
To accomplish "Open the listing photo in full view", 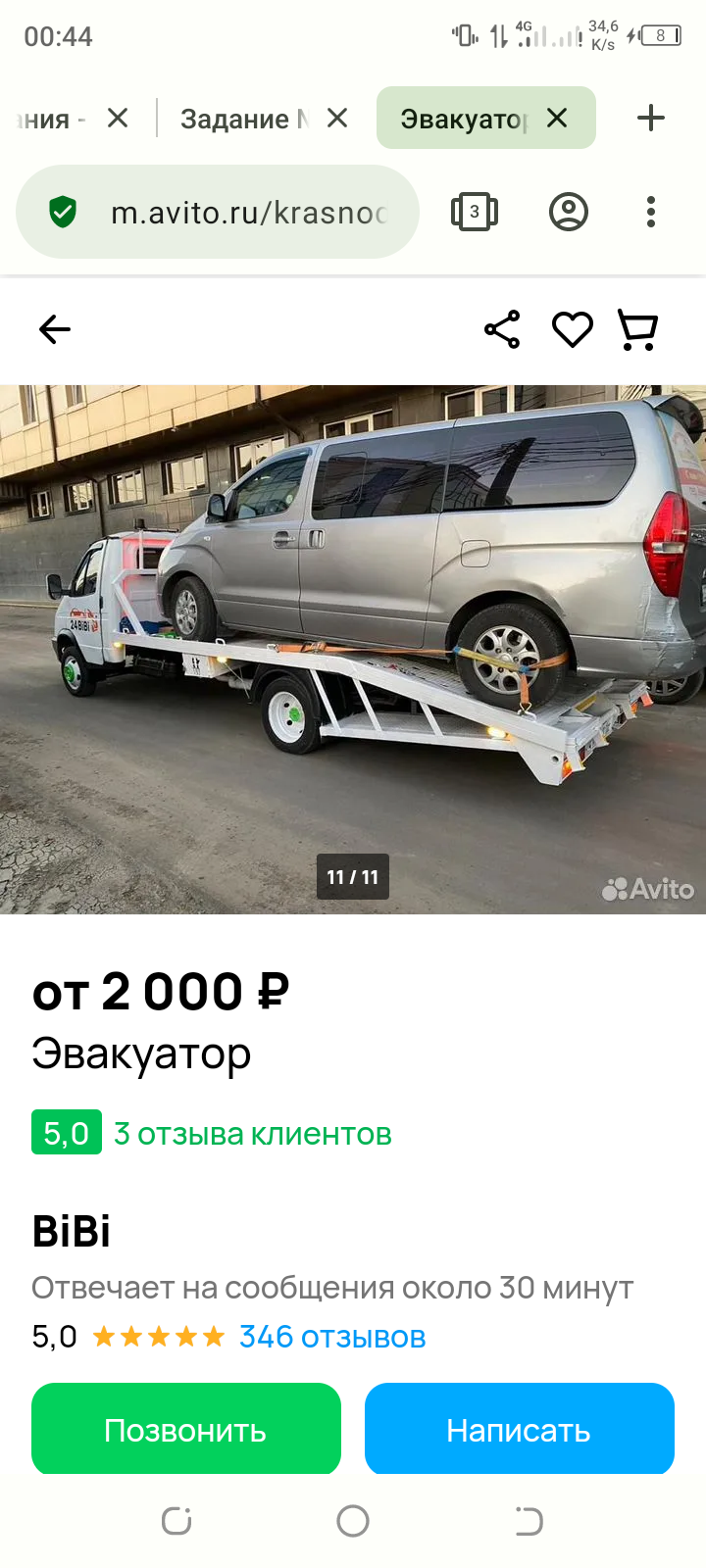I will [353, 650].
